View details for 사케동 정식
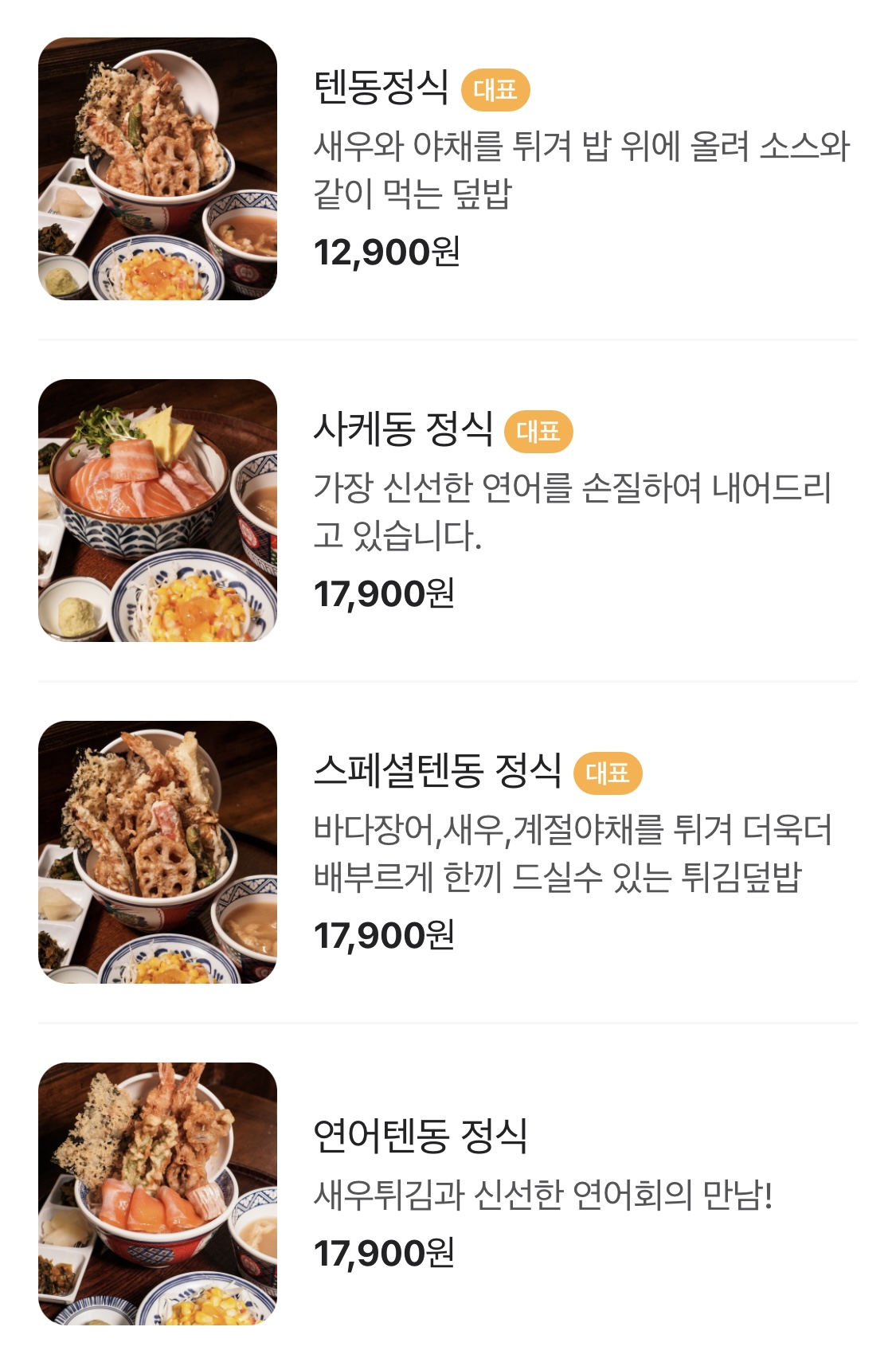The width and height of the screenshot is (896, 1362). pyautogui.click(x=403, y=429)
